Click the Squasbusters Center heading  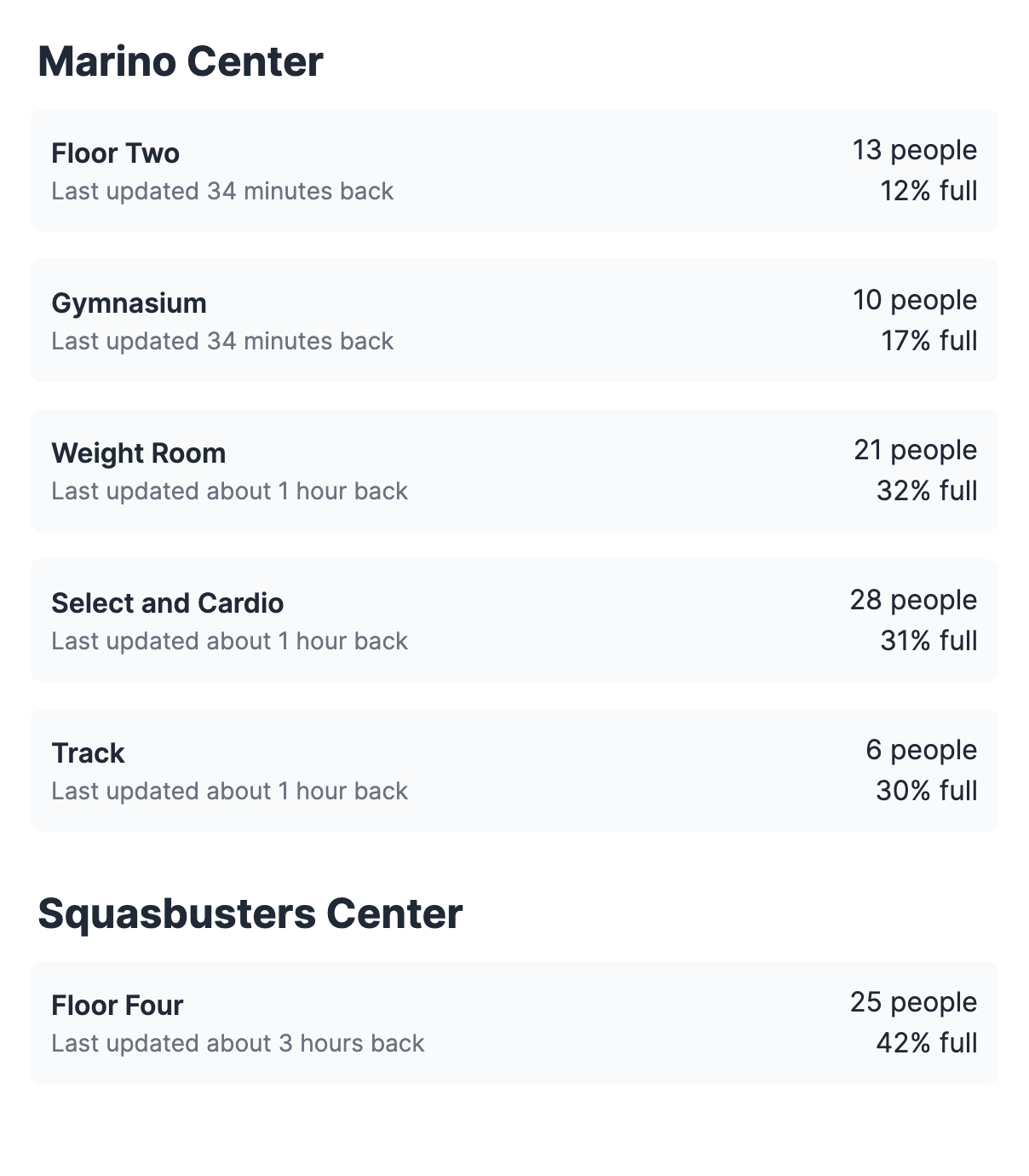[x=249, y=914]
